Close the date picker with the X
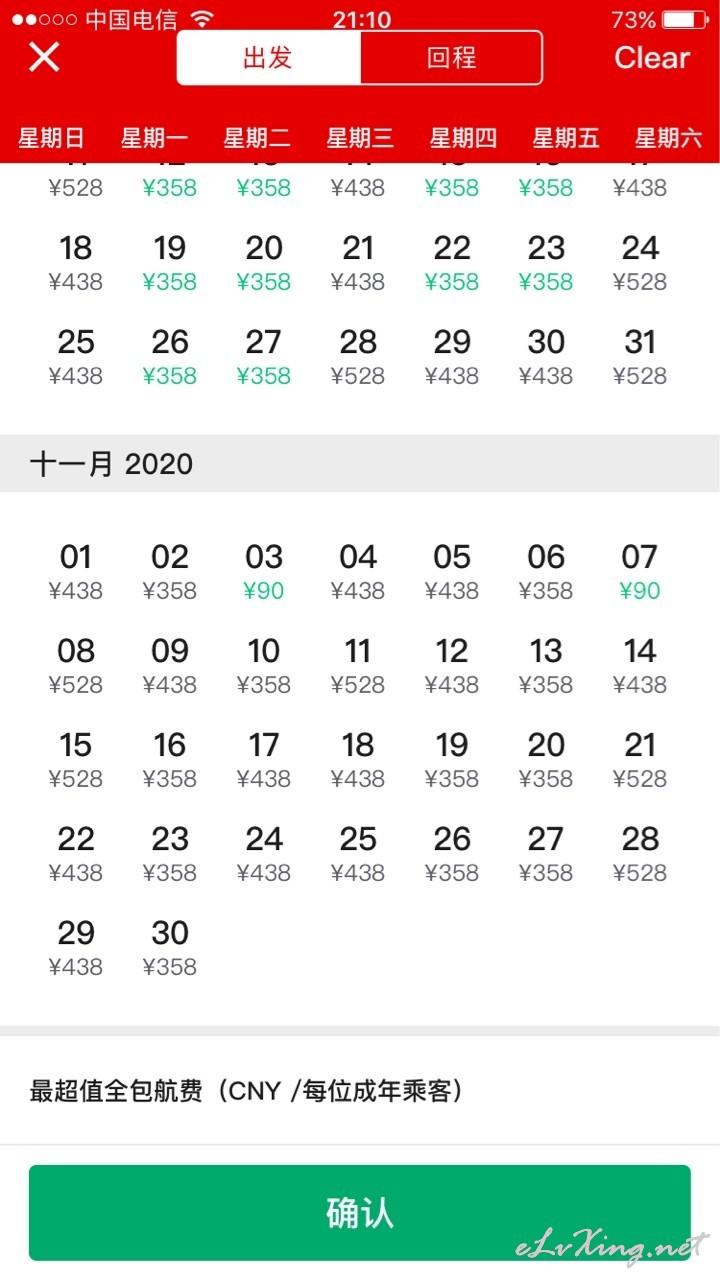720x1280 pixels. (x=44, y=57)
